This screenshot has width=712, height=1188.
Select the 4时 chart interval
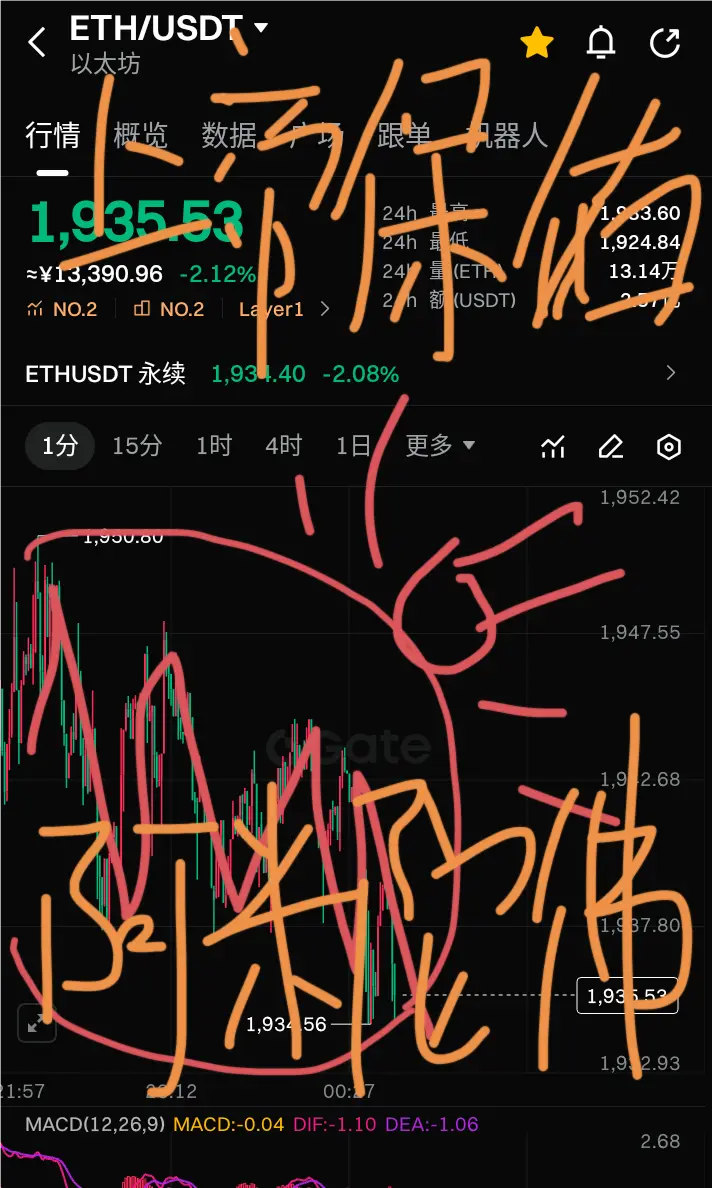point(283,446)
